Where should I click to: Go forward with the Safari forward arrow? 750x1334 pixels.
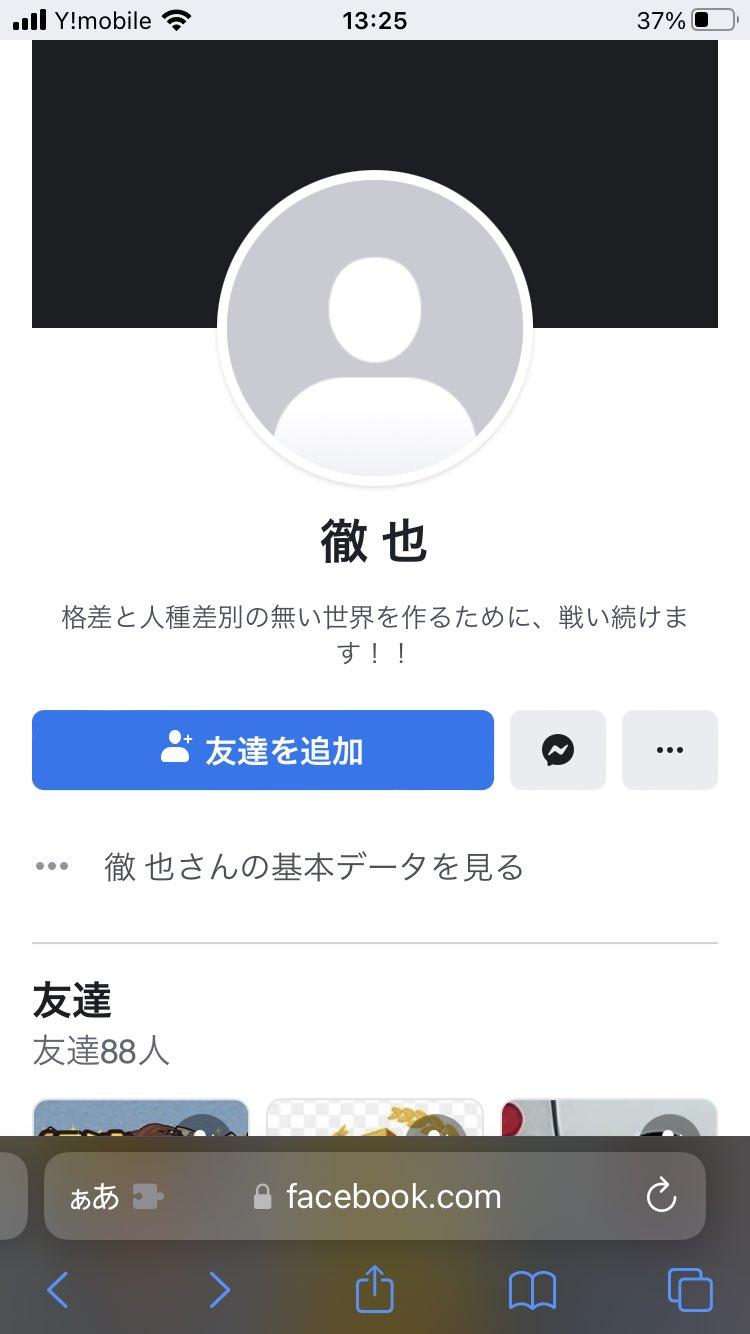218,1290
